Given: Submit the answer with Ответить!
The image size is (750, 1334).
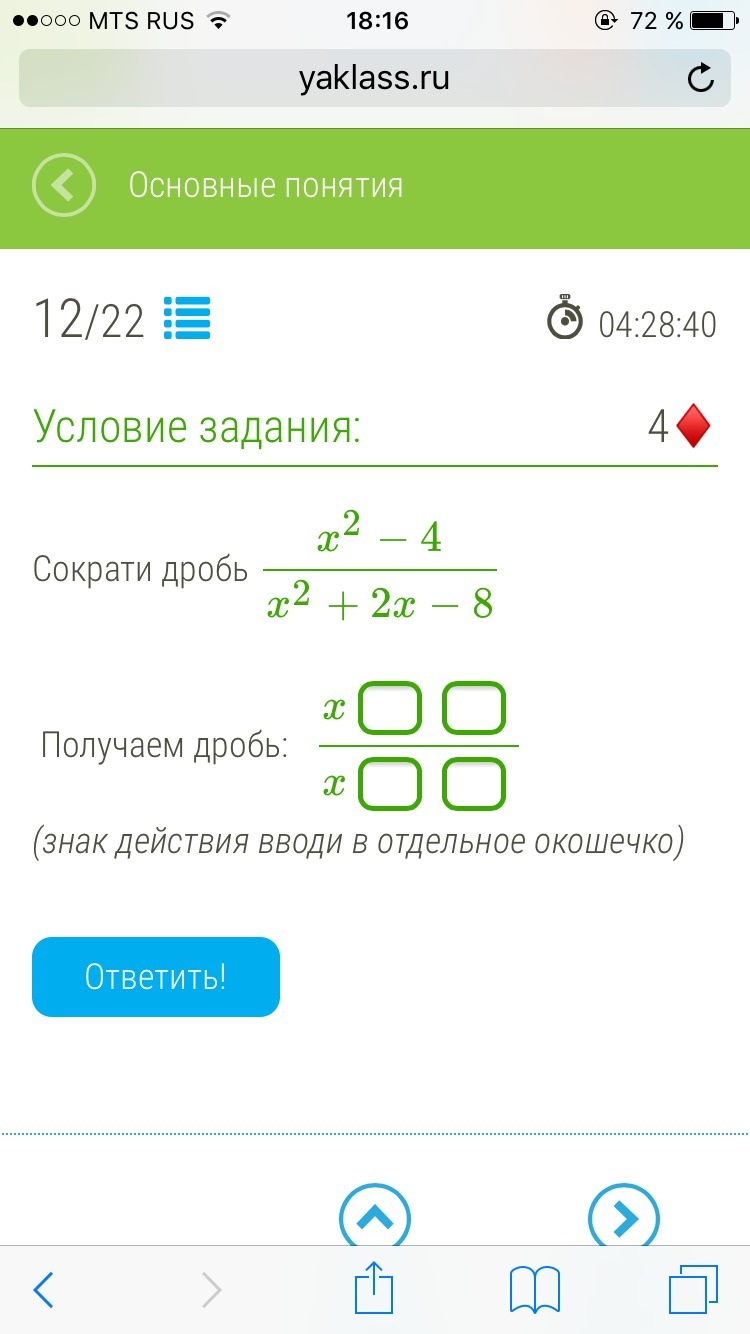Looking at the screenshot, I should pyautogui.click(x=156, y=977).
